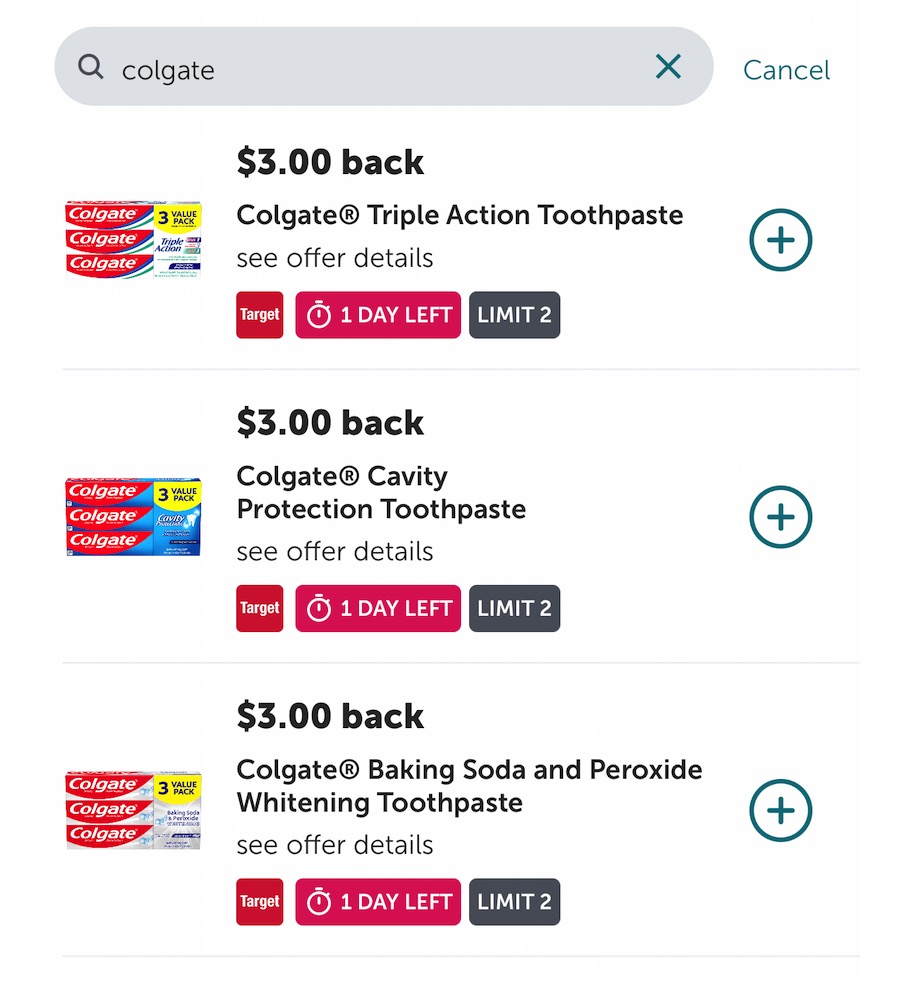Screen dimensions: 924x982
Task: Open Colgate Cavity Protection Toothpaste offer details
Action: [334, 551]
